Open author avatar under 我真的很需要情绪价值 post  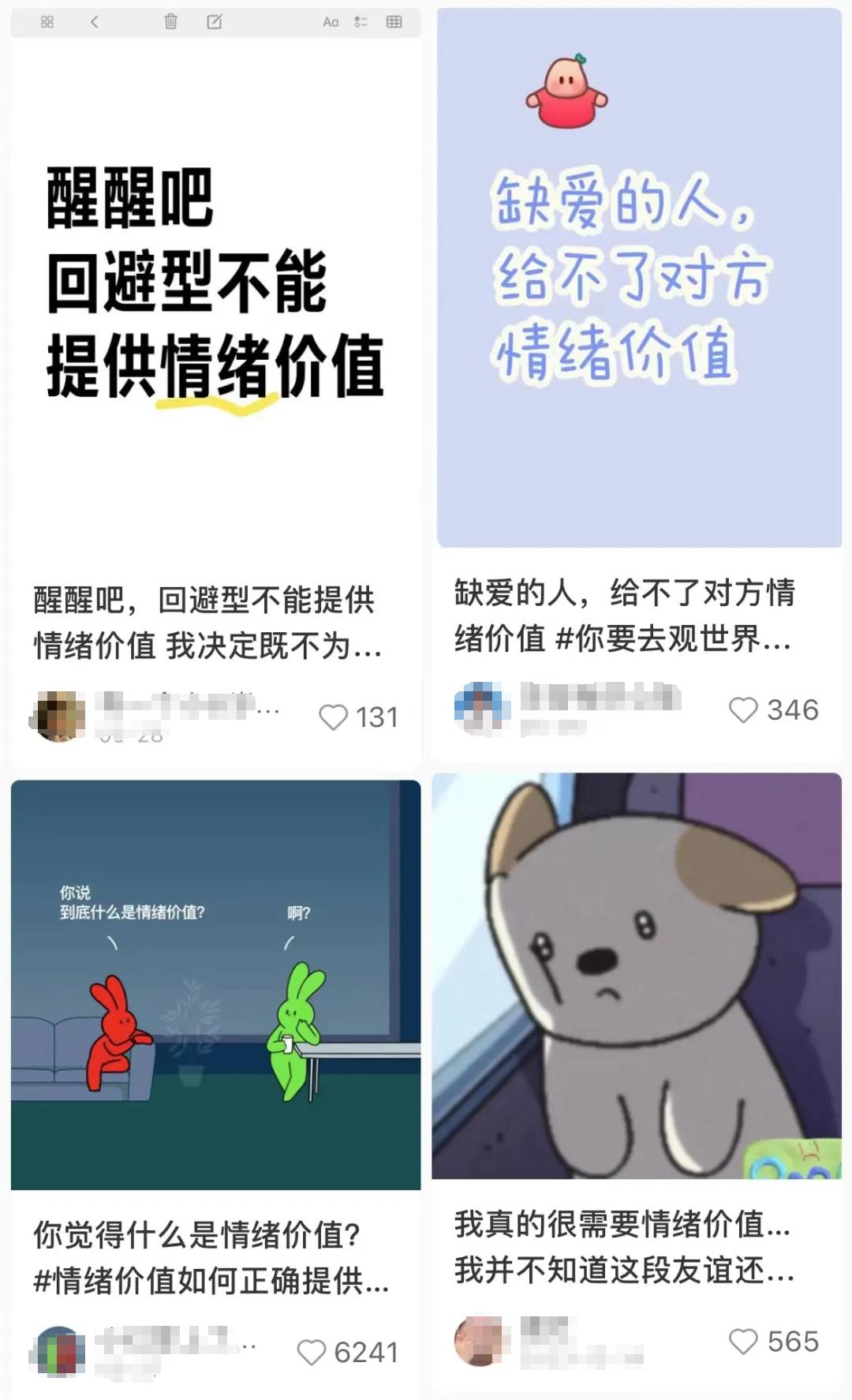point(480,1340)
